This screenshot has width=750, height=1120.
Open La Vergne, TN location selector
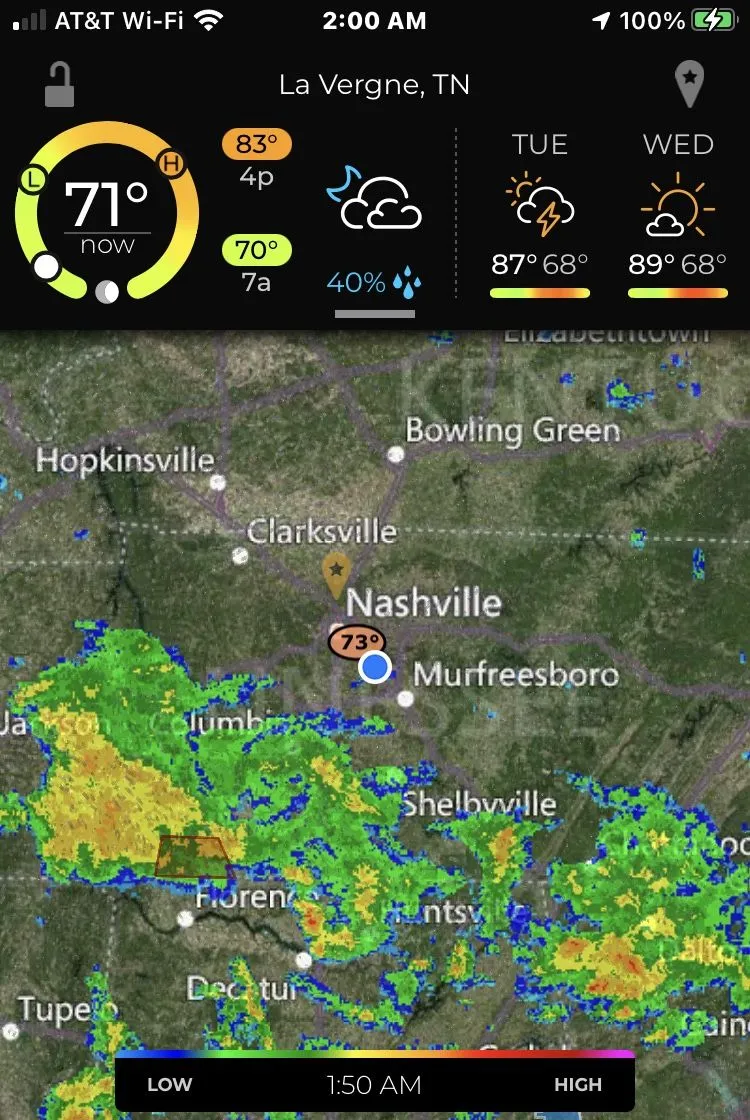click(x=374, y=85)
